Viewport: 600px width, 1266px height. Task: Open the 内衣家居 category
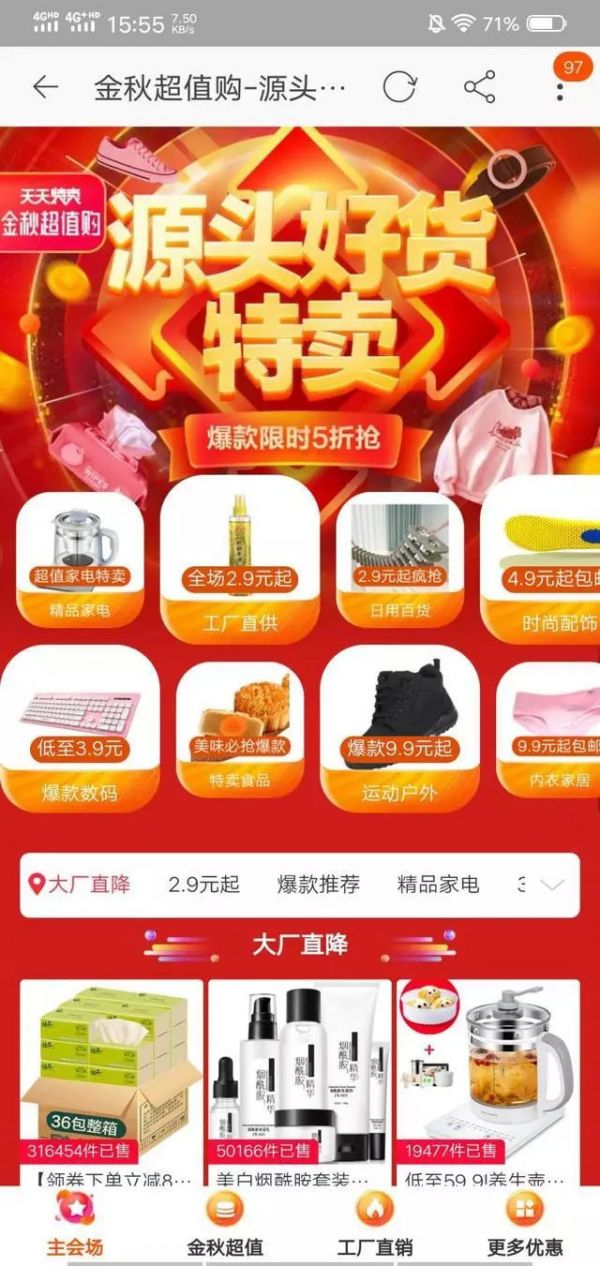[550, 730]
